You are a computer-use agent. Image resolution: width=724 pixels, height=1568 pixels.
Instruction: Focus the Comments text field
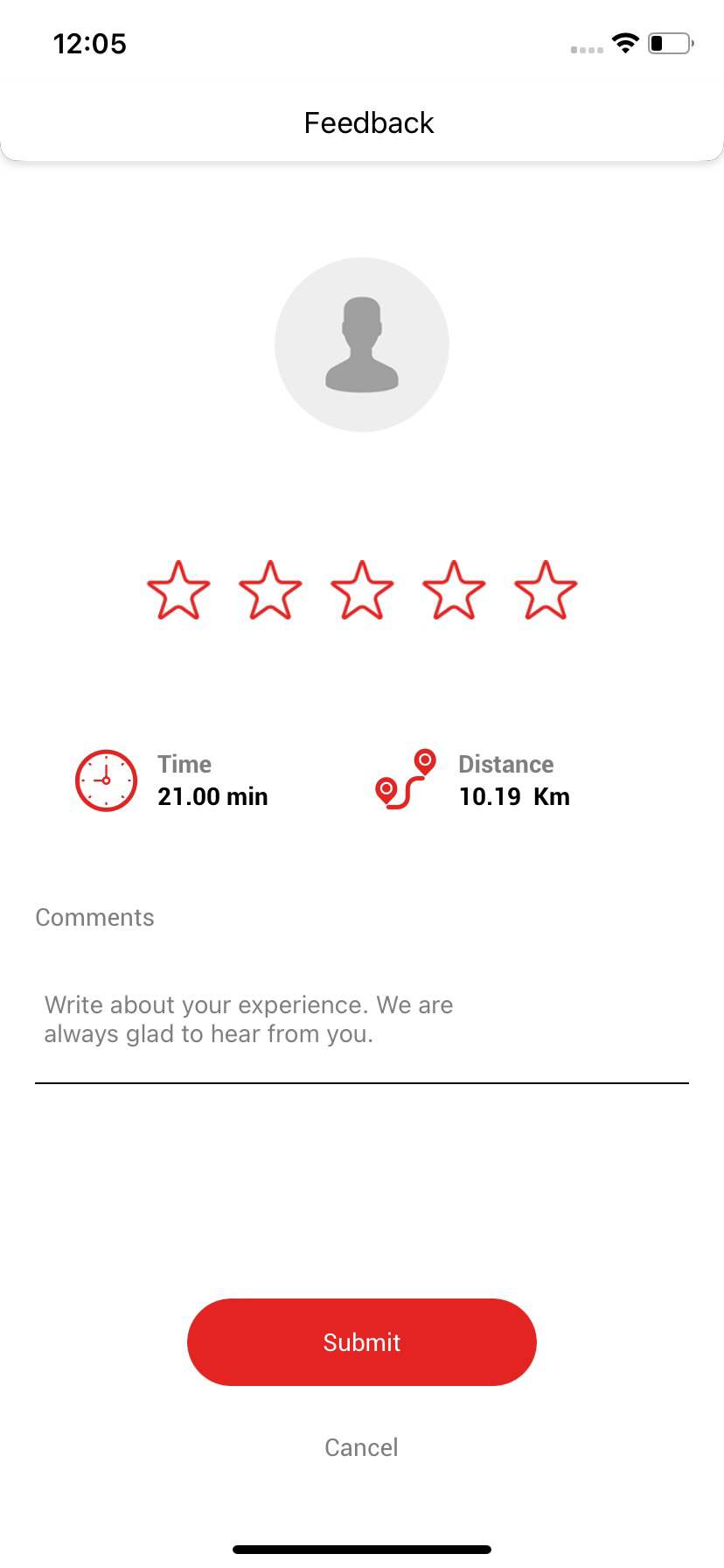point(362,1020)
